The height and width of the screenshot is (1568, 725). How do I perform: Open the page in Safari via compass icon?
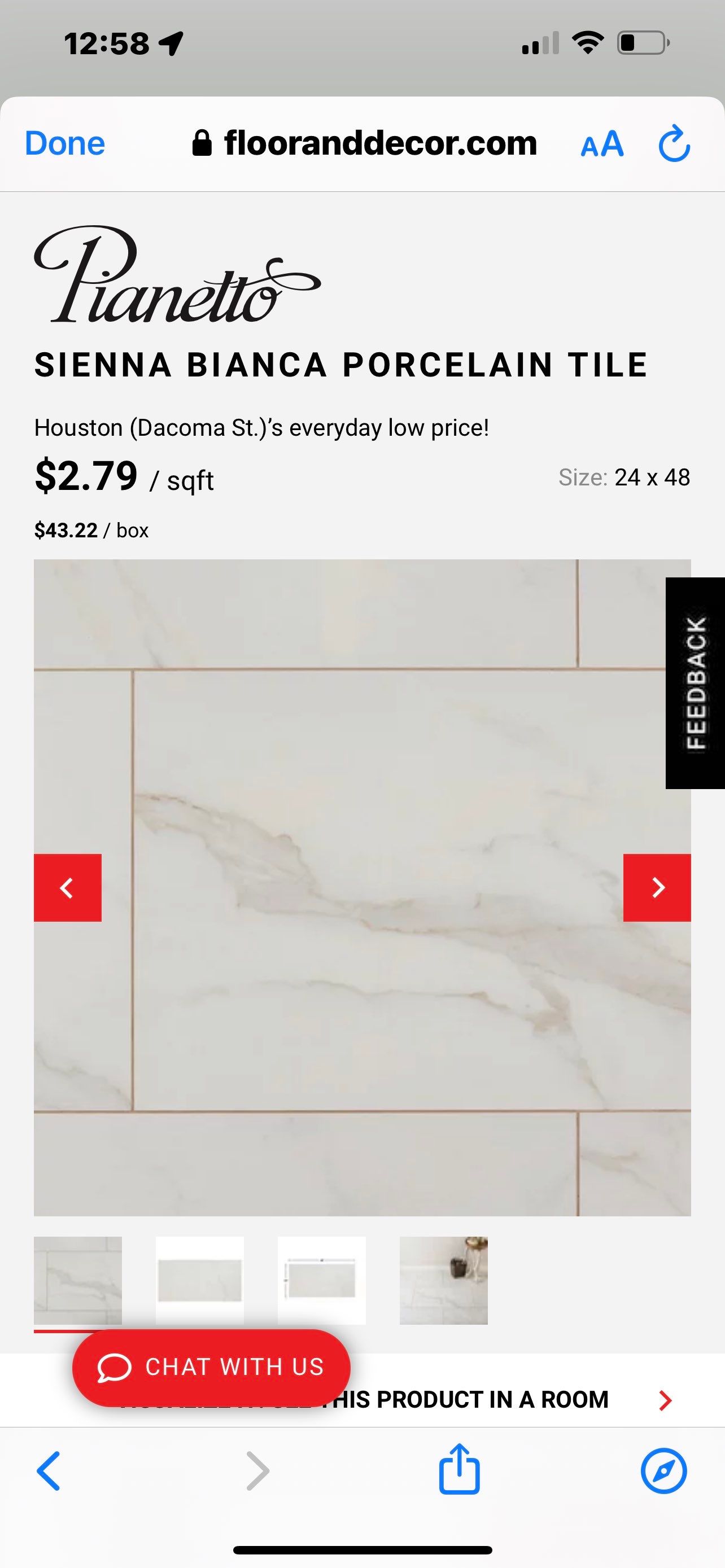[663, 1470]
